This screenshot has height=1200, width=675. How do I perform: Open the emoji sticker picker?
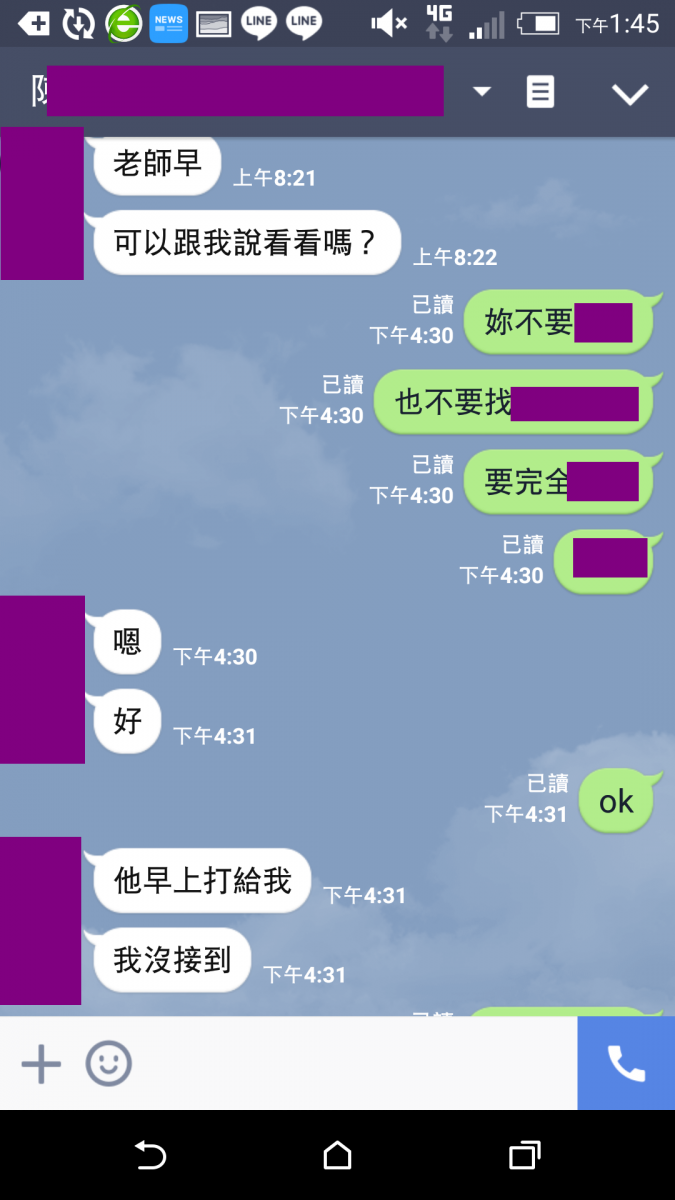click(108, 1064)
